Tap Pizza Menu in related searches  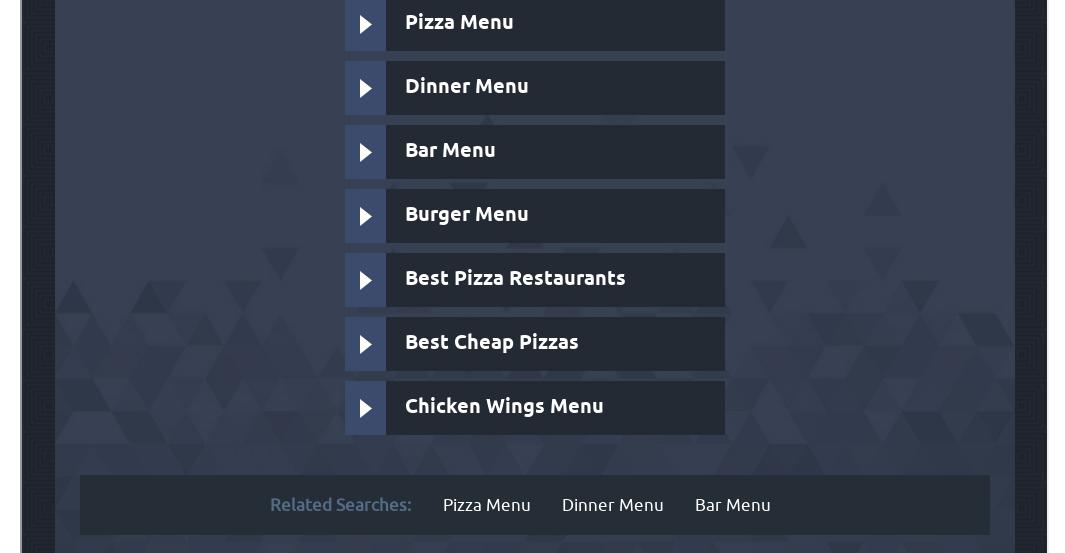[x=486, y=505]
